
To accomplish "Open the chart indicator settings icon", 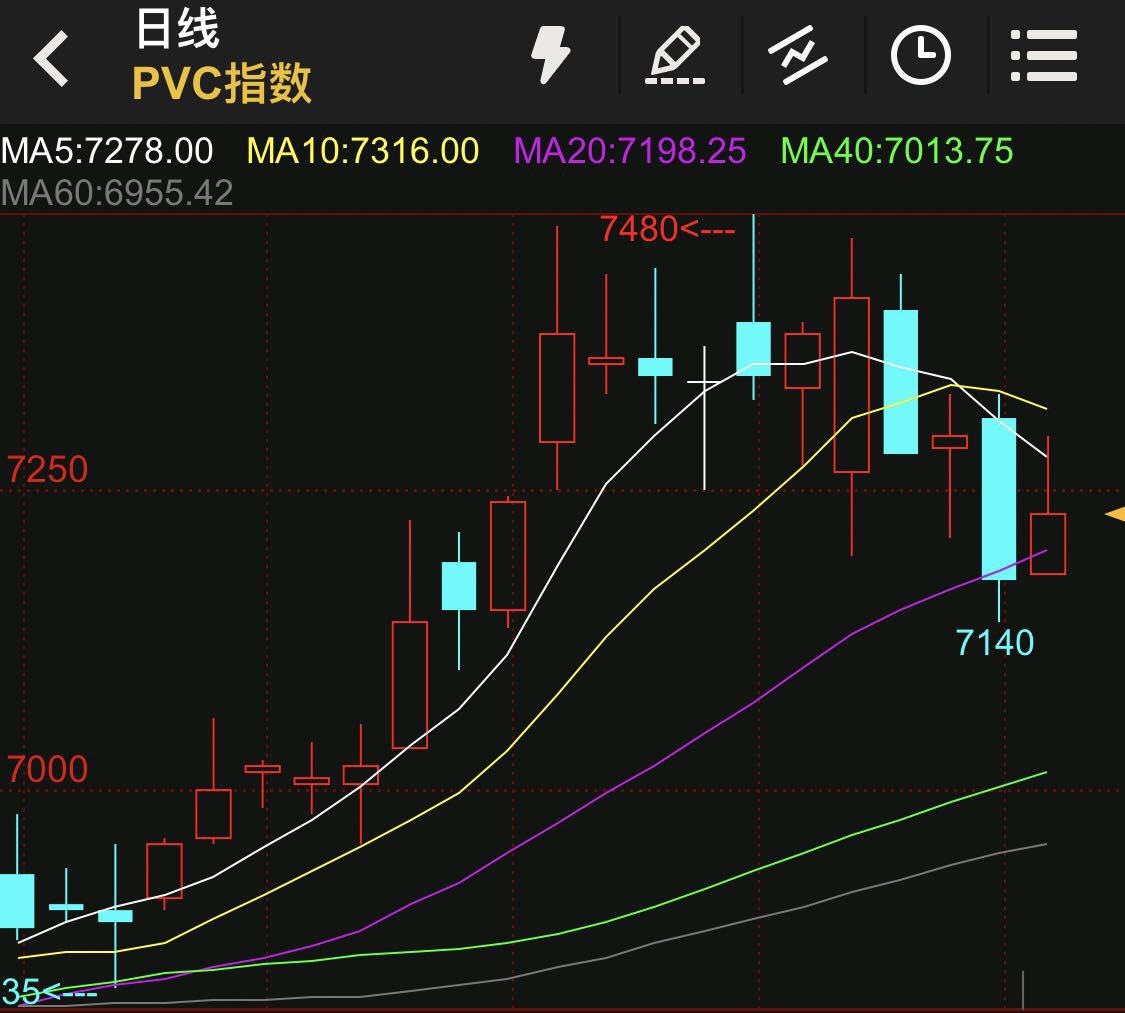I will pyautogui.click(x=797, y=55).
